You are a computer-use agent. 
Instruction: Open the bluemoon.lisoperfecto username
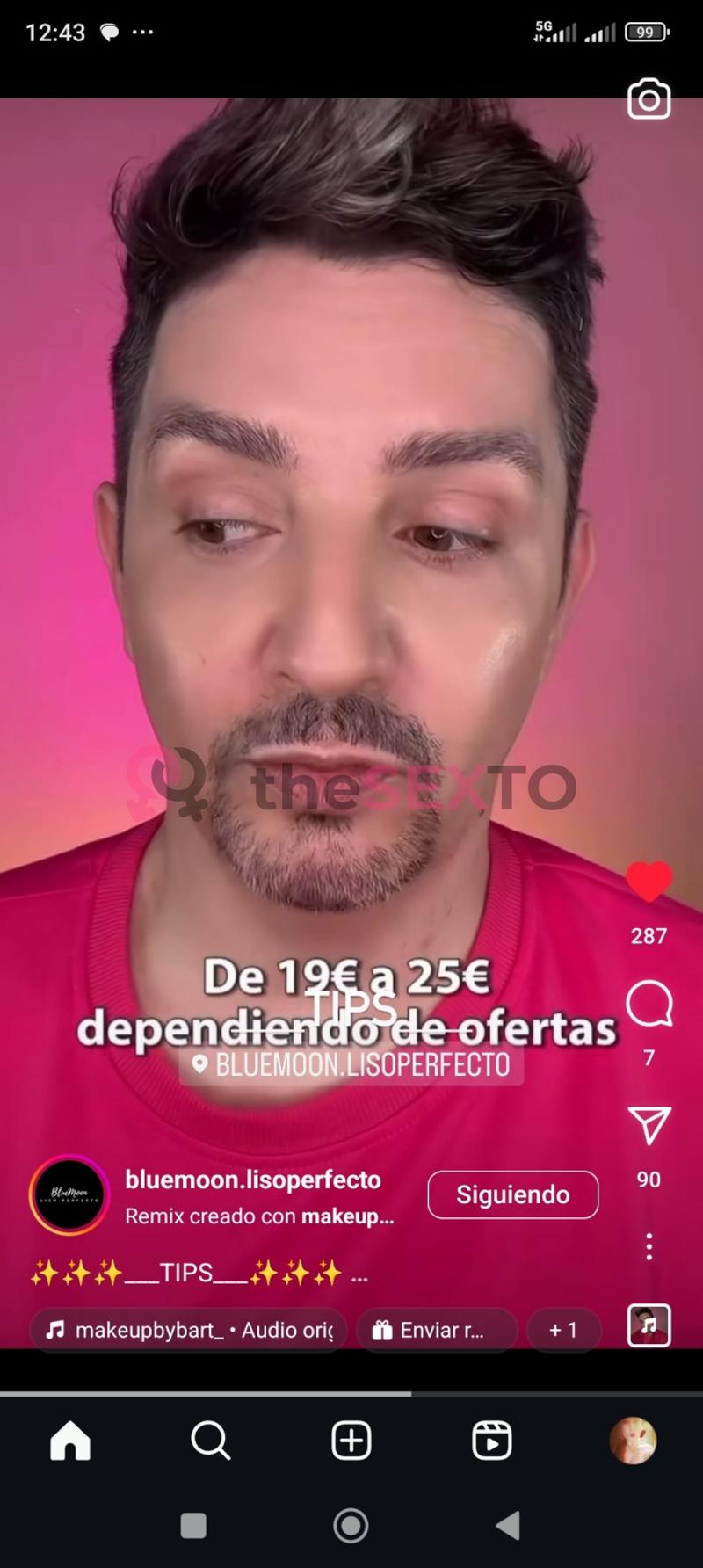(x=253, y=1180)
